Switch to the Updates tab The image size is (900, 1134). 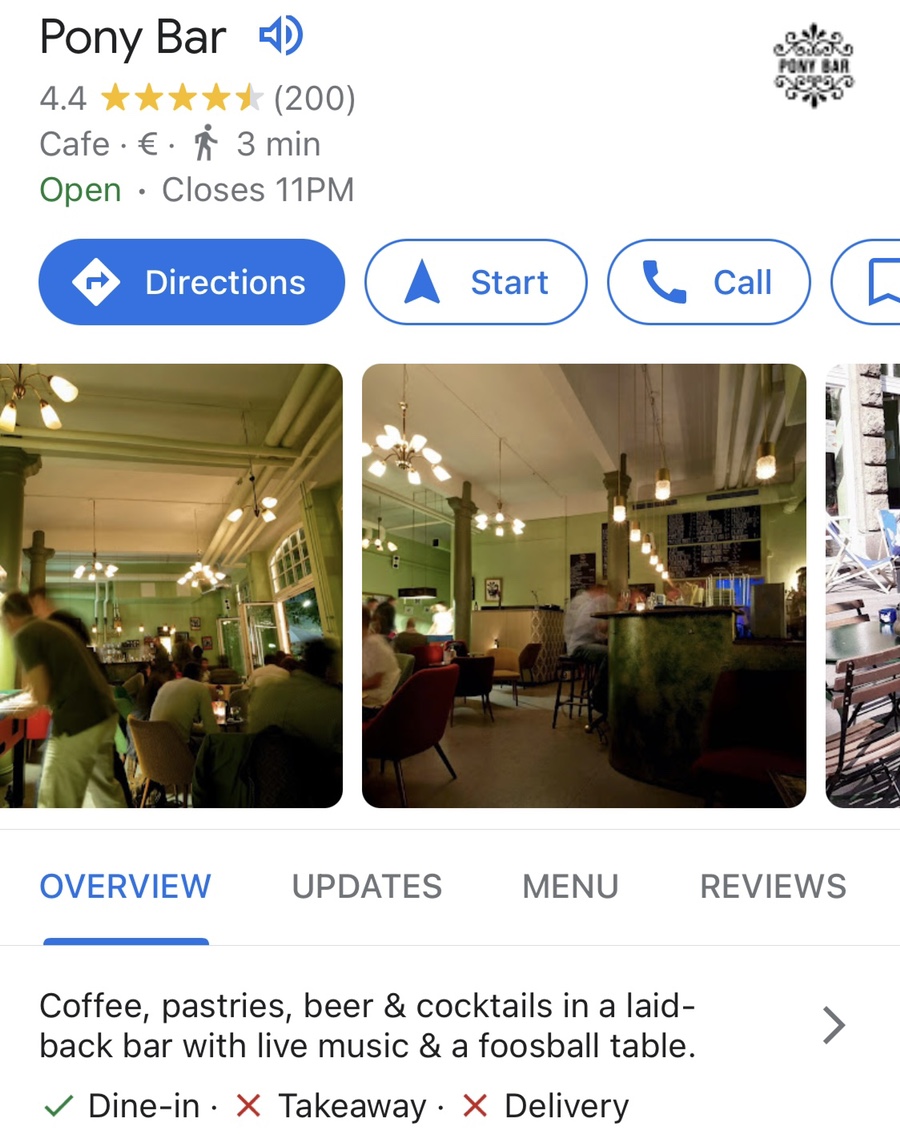pyautogui.click(x=366, y=887)
